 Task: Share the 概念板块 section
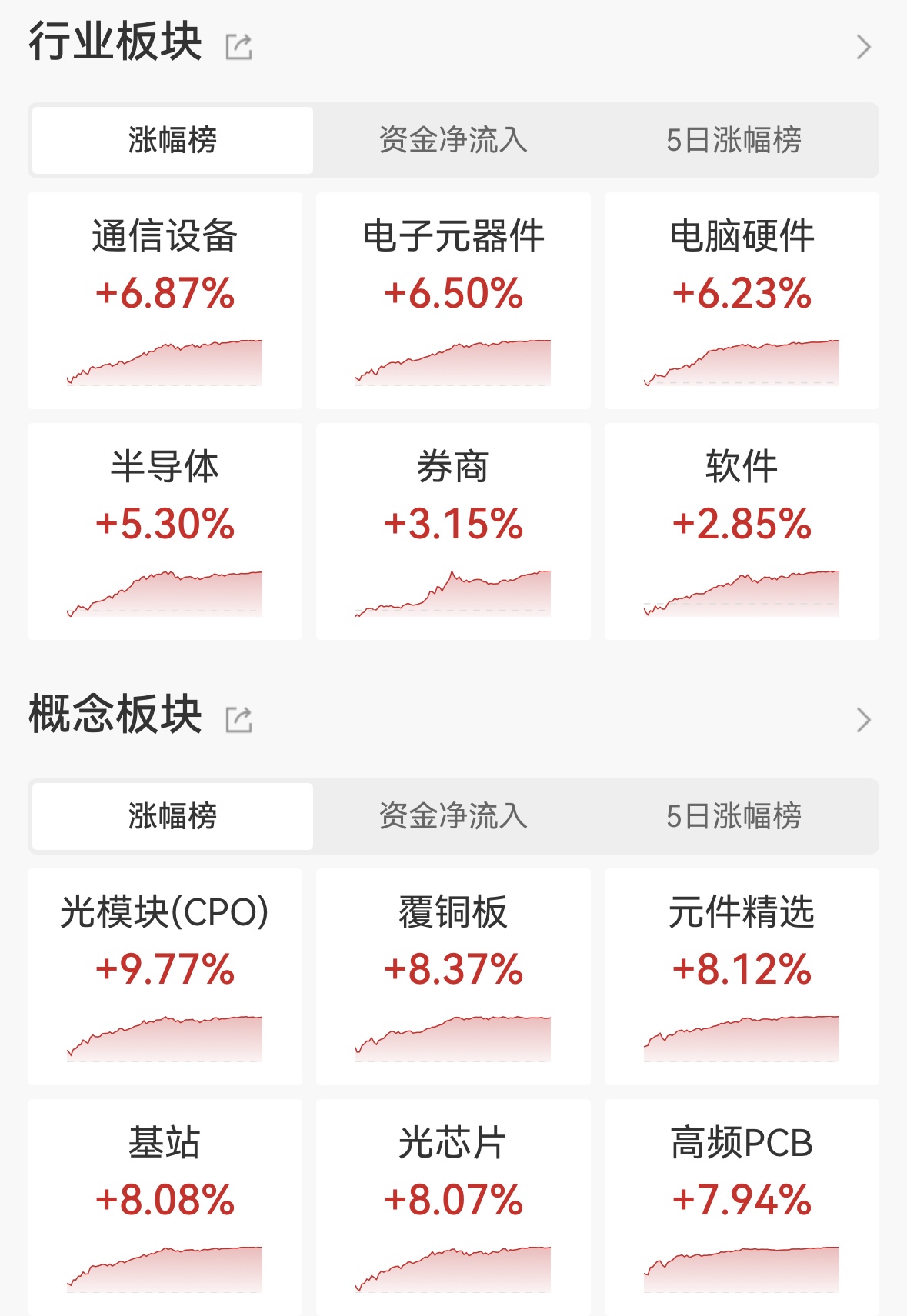point(238,720)
